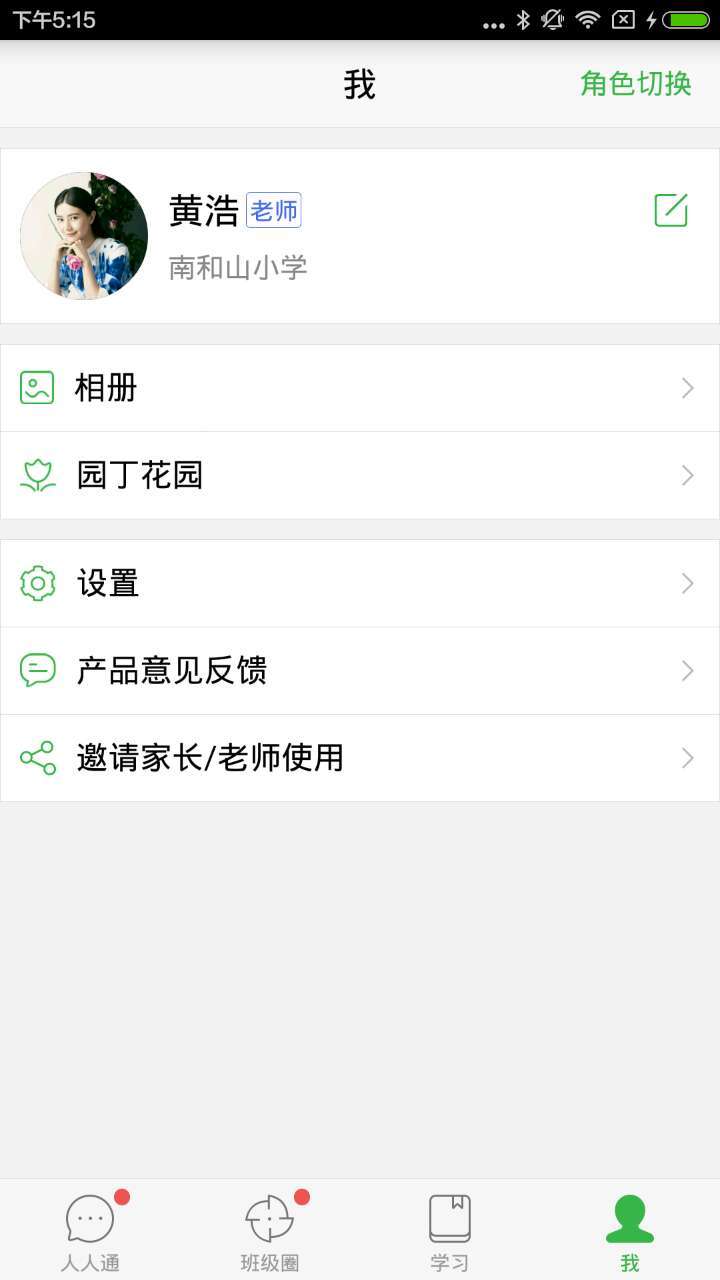Viewport: 720px width, 1280px height.
Task: Switch to the 班级圈 tab
Action: 270,1232
